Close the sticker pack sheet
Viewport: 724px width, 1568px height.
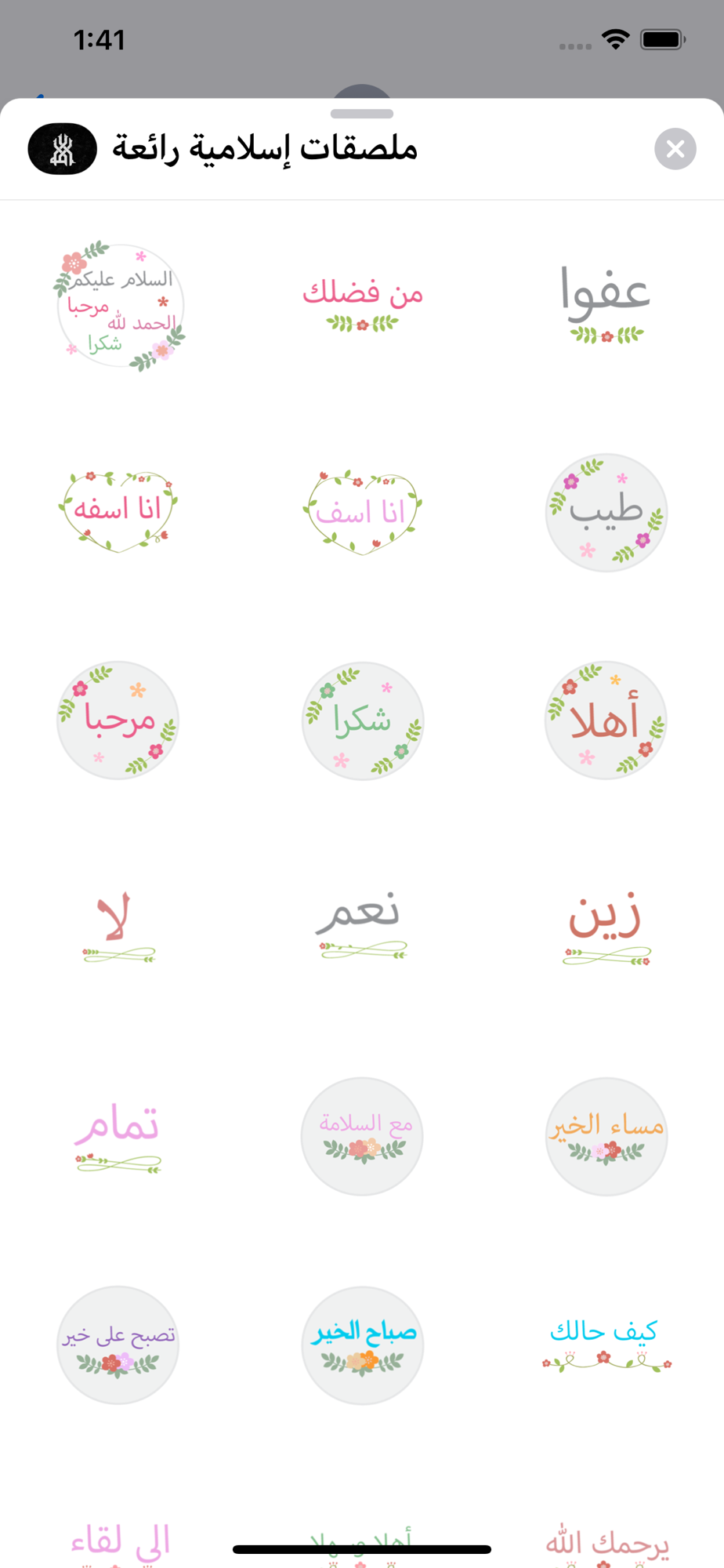pyautogui.click(x=675, y=149)
